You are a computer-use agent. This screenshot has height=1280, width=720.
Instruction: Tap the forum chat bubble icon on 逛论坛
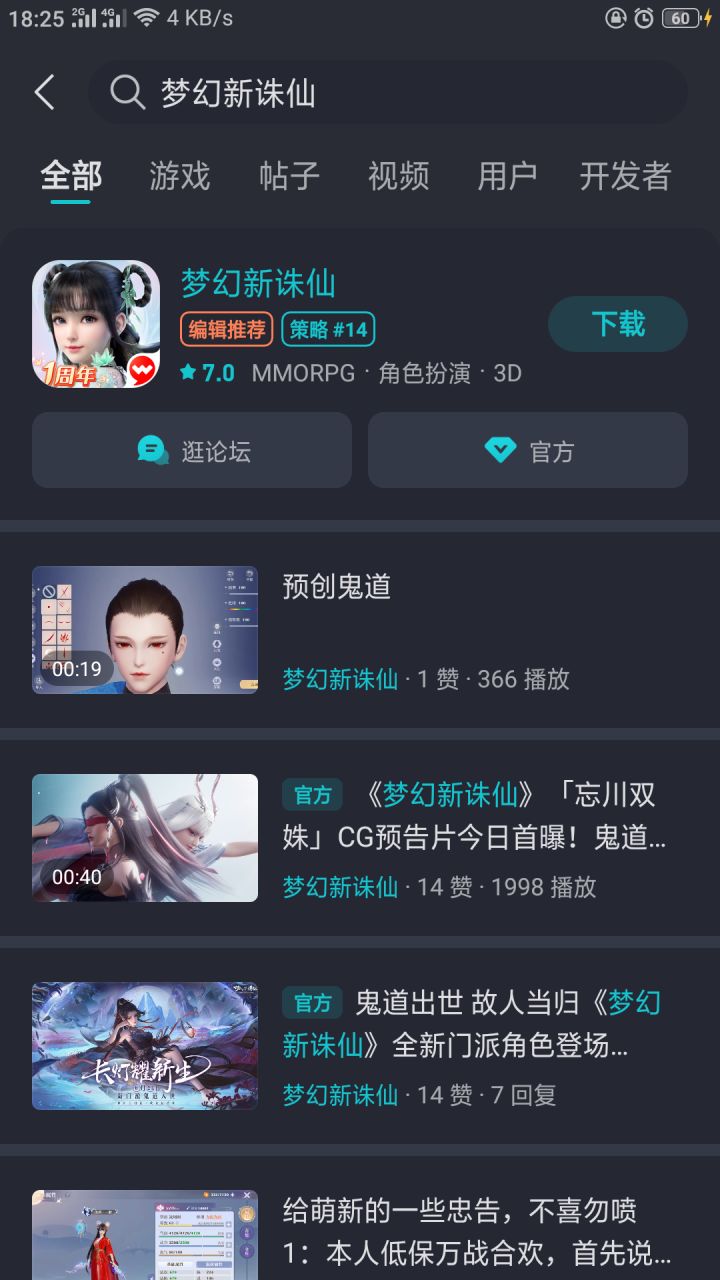click(x=151, y=450)
